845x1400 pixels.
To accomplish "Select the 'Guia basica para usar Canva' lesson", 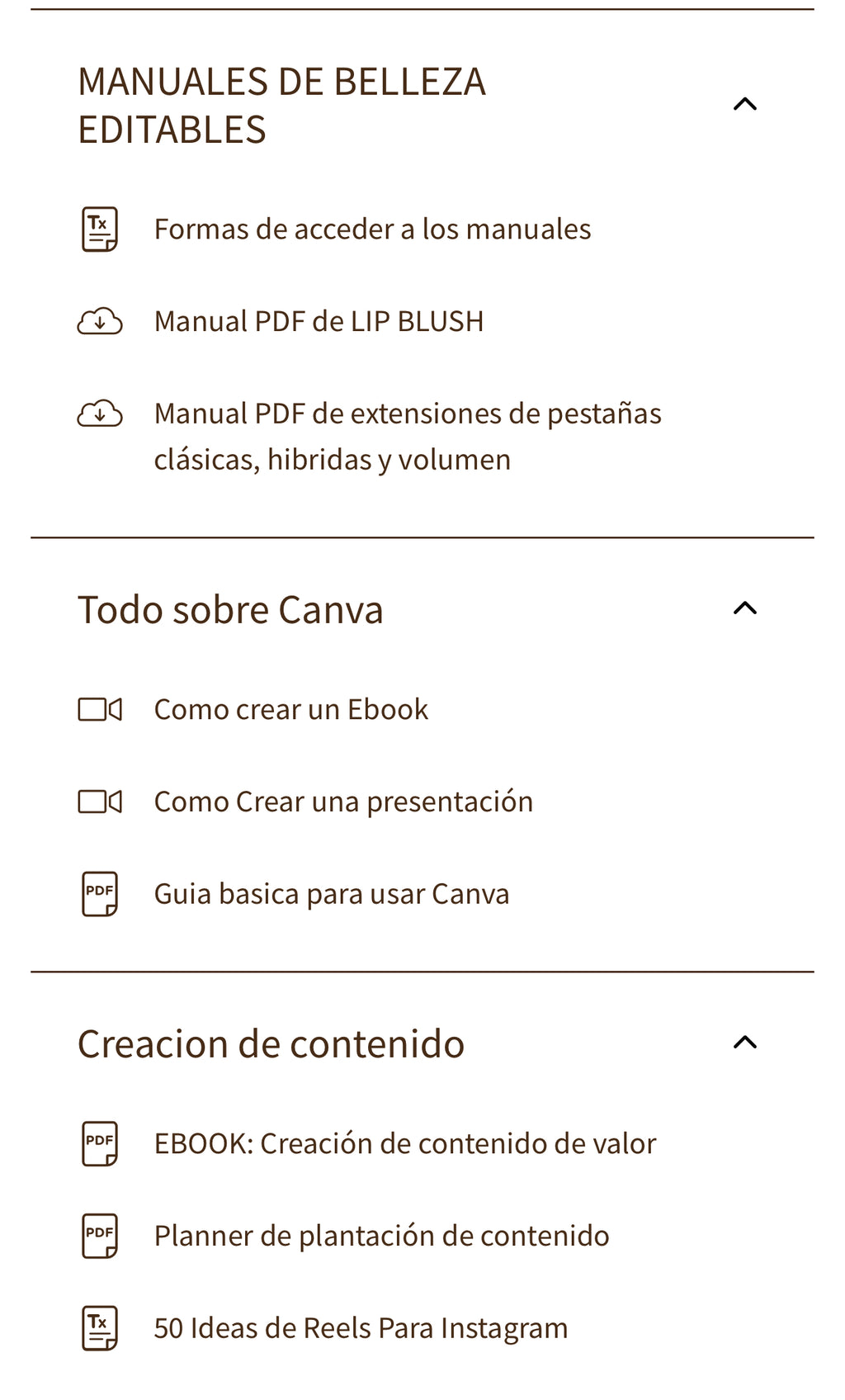I will click(332, 892).
